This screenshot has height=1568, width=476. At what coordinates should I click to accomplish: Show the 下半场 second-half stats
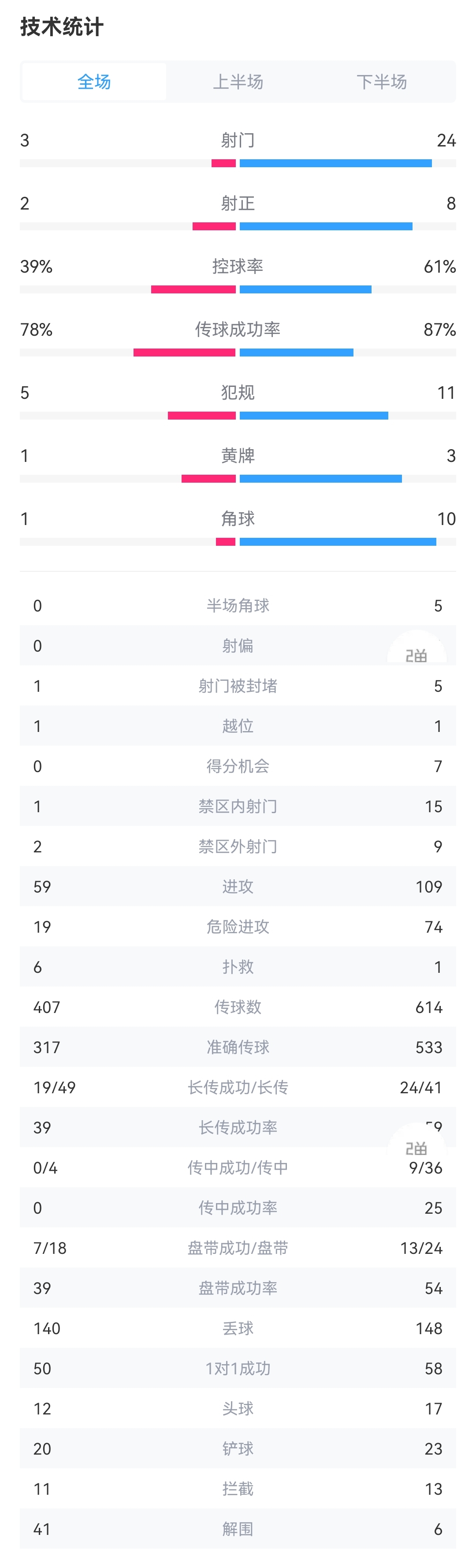coord(381,82)
